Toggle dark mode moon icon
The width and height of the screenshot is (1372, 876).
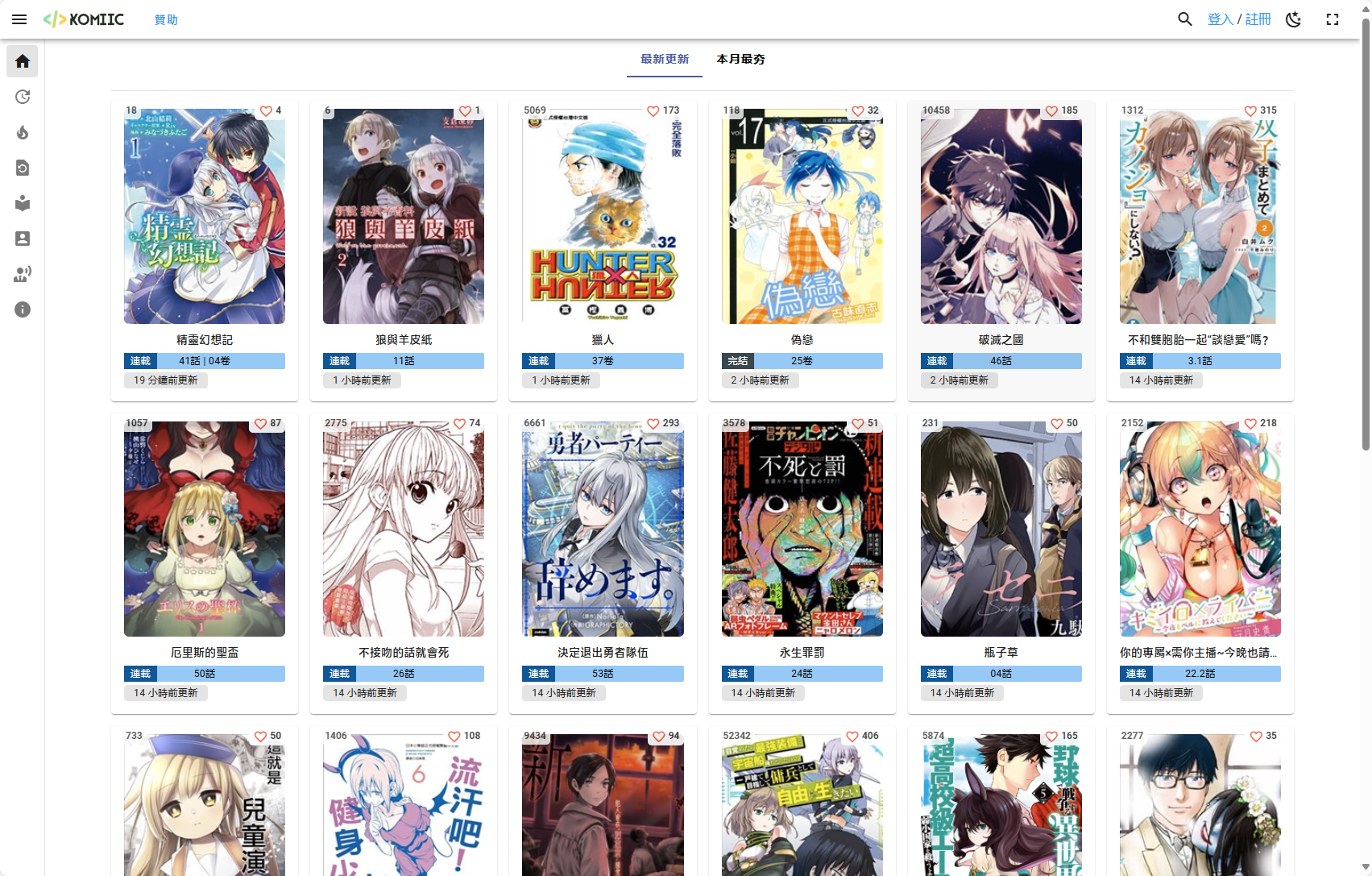pos(1293,19)
